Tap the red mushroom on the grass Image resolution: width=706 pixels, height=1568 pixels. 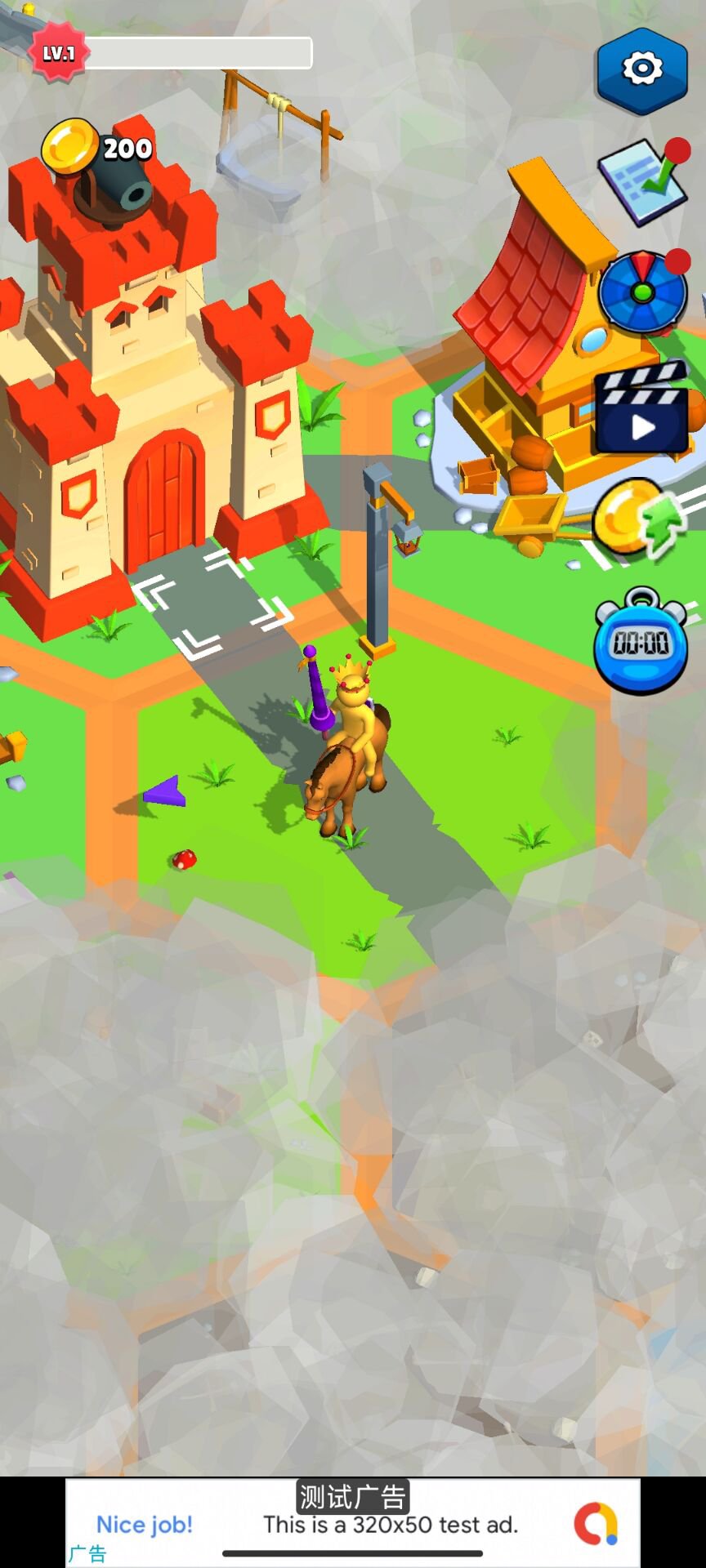tap(184, 858)
